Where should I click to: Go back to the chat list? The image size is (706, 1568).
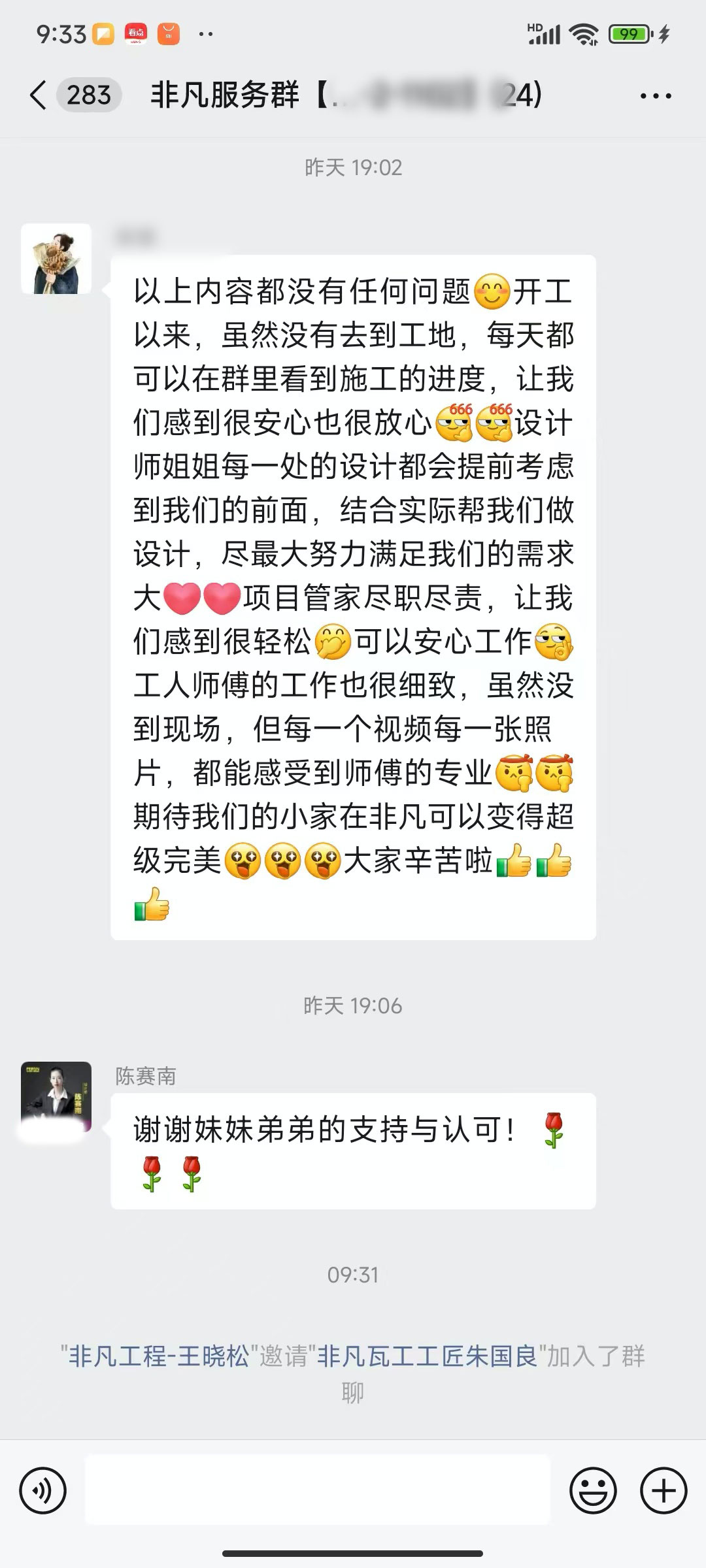pos(38,95)
